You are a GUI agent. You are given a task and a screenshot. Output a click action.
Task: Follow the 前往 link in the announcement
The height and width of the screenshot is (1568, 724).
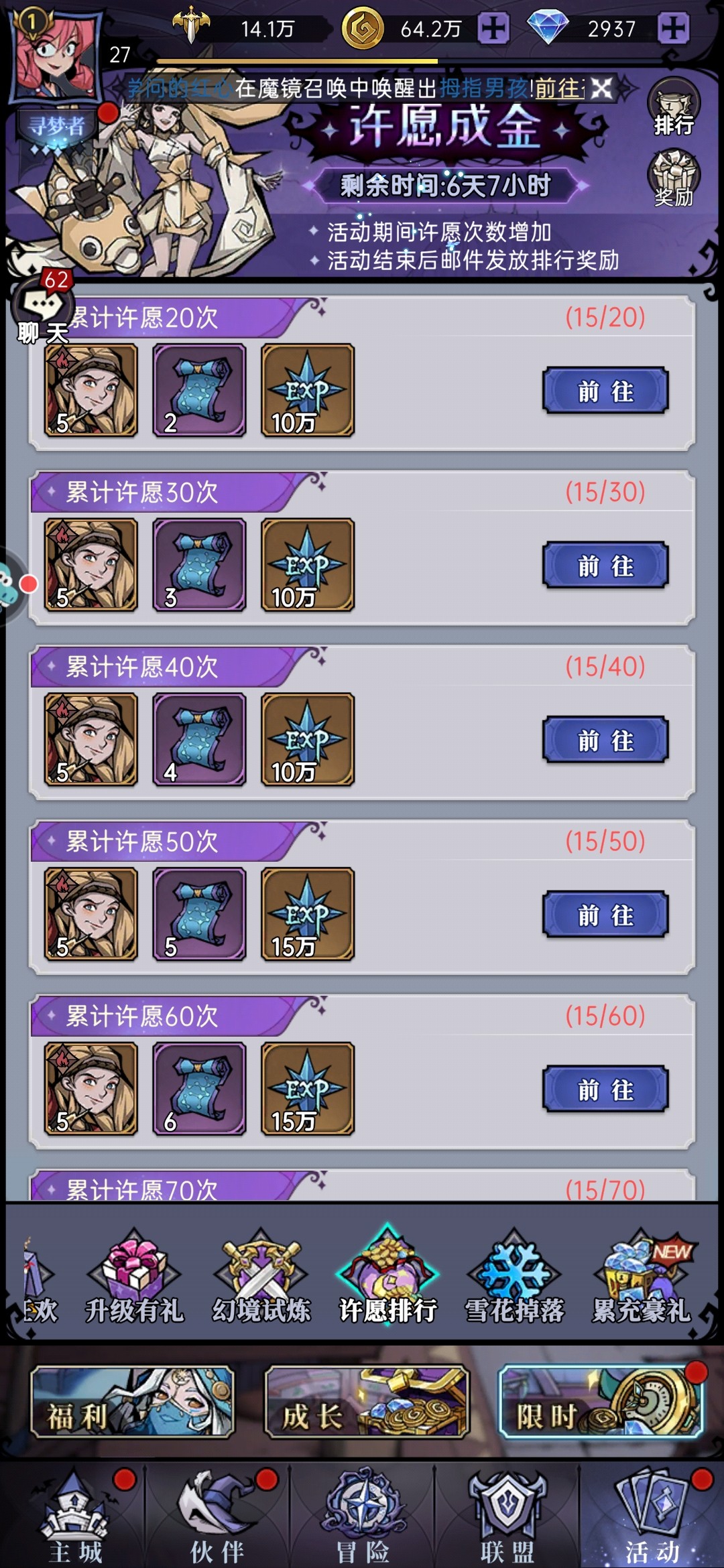[x=558, y=88]
